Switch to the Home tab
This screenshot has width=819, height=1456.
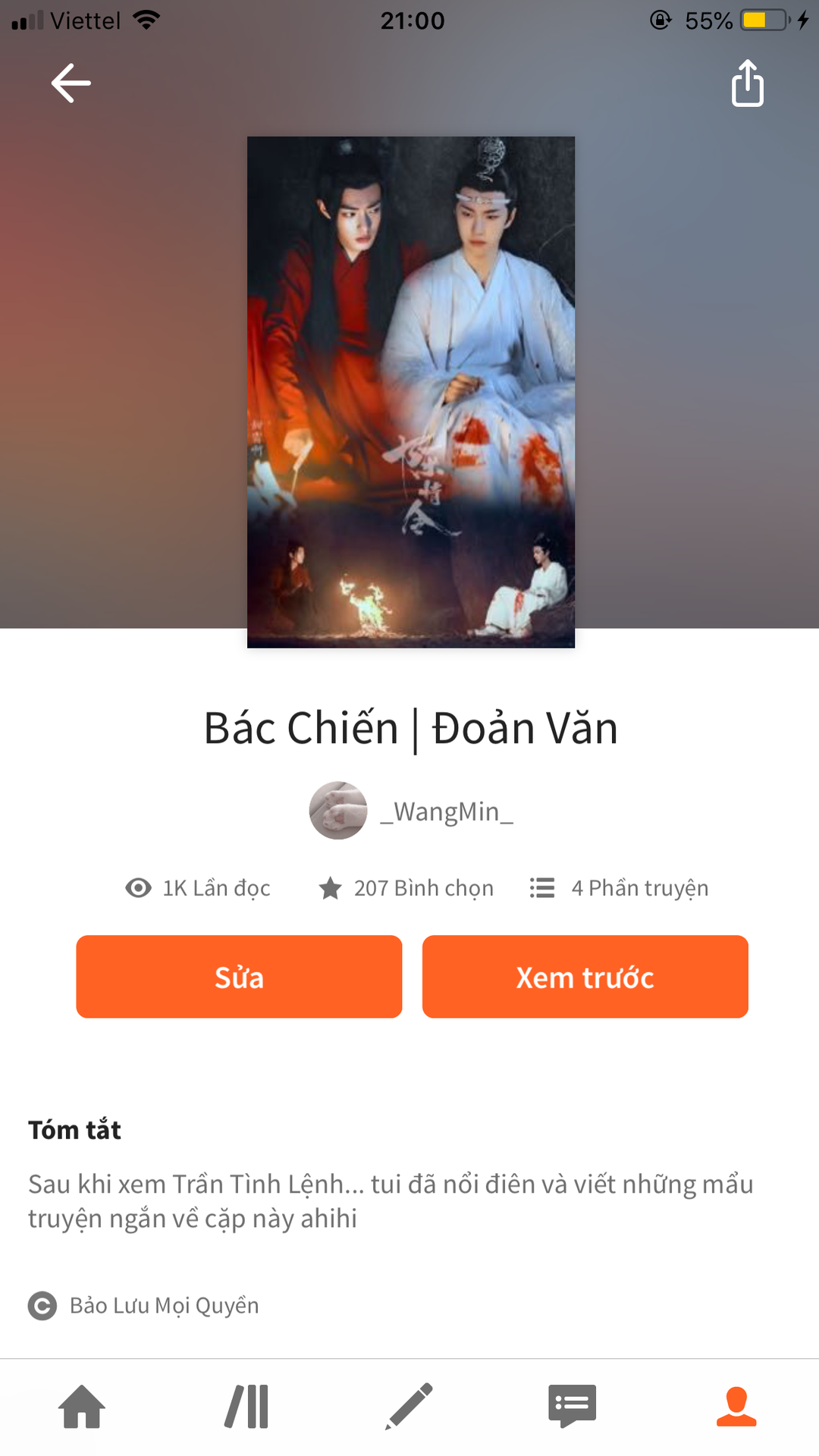click(x=82, y=1407)
